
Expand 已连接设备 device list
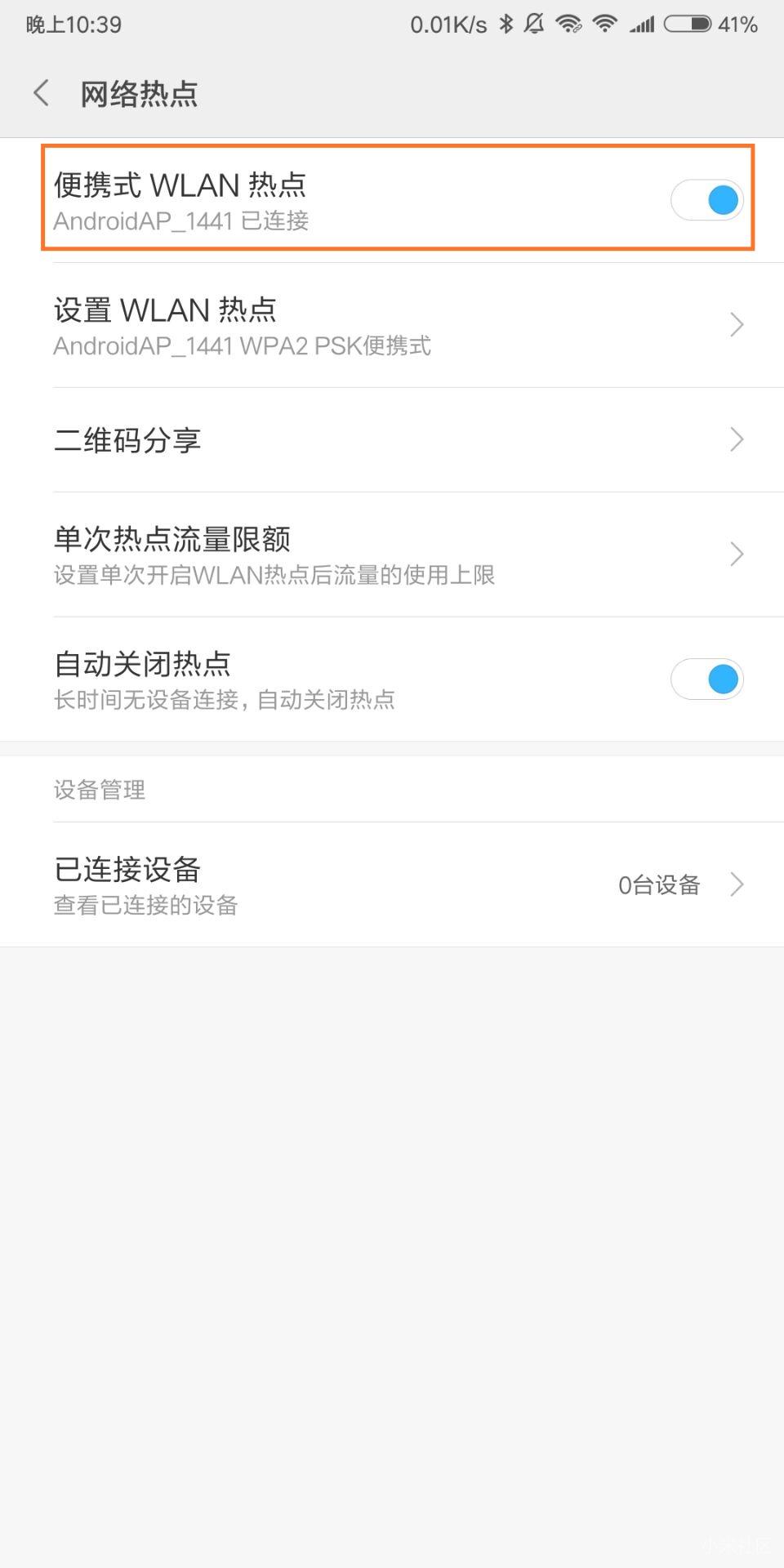tap(736, 884)
